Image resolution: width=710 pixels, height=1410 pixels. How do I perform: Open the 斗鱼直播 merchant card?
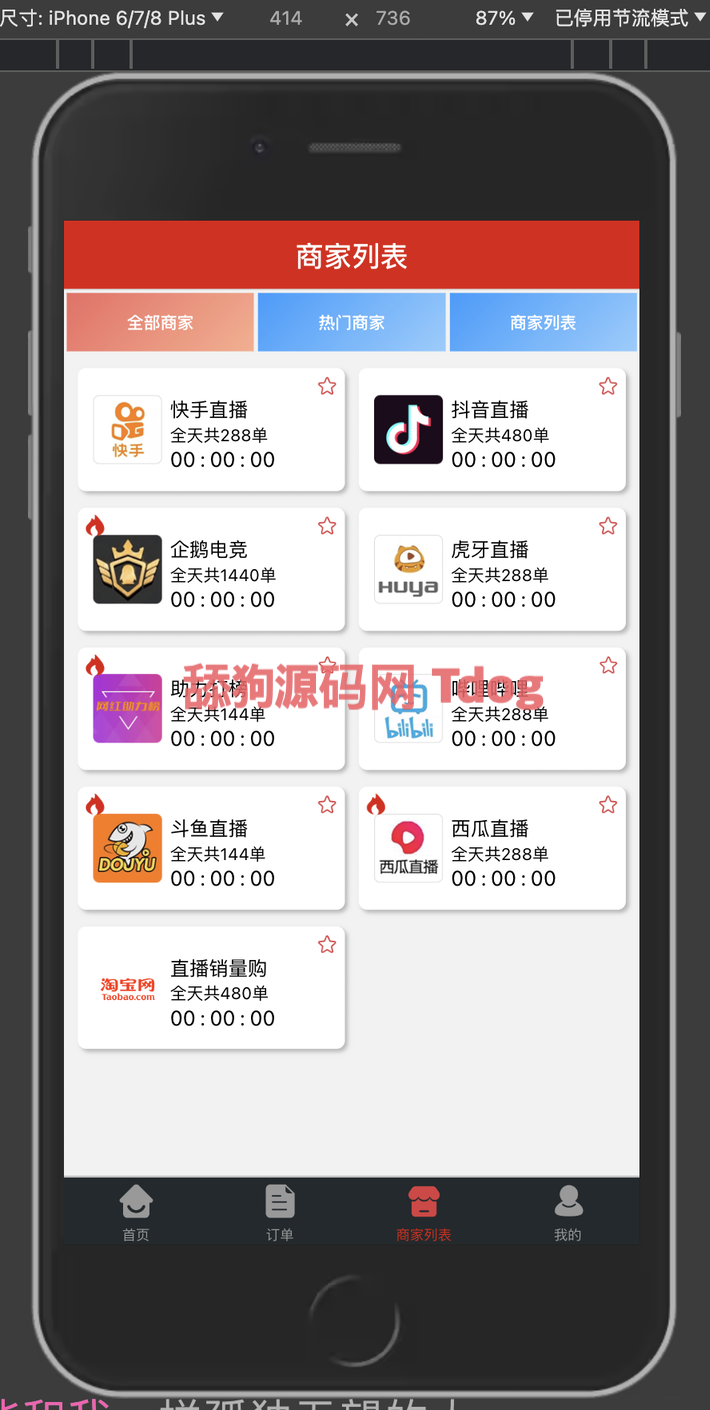[211, 849]
